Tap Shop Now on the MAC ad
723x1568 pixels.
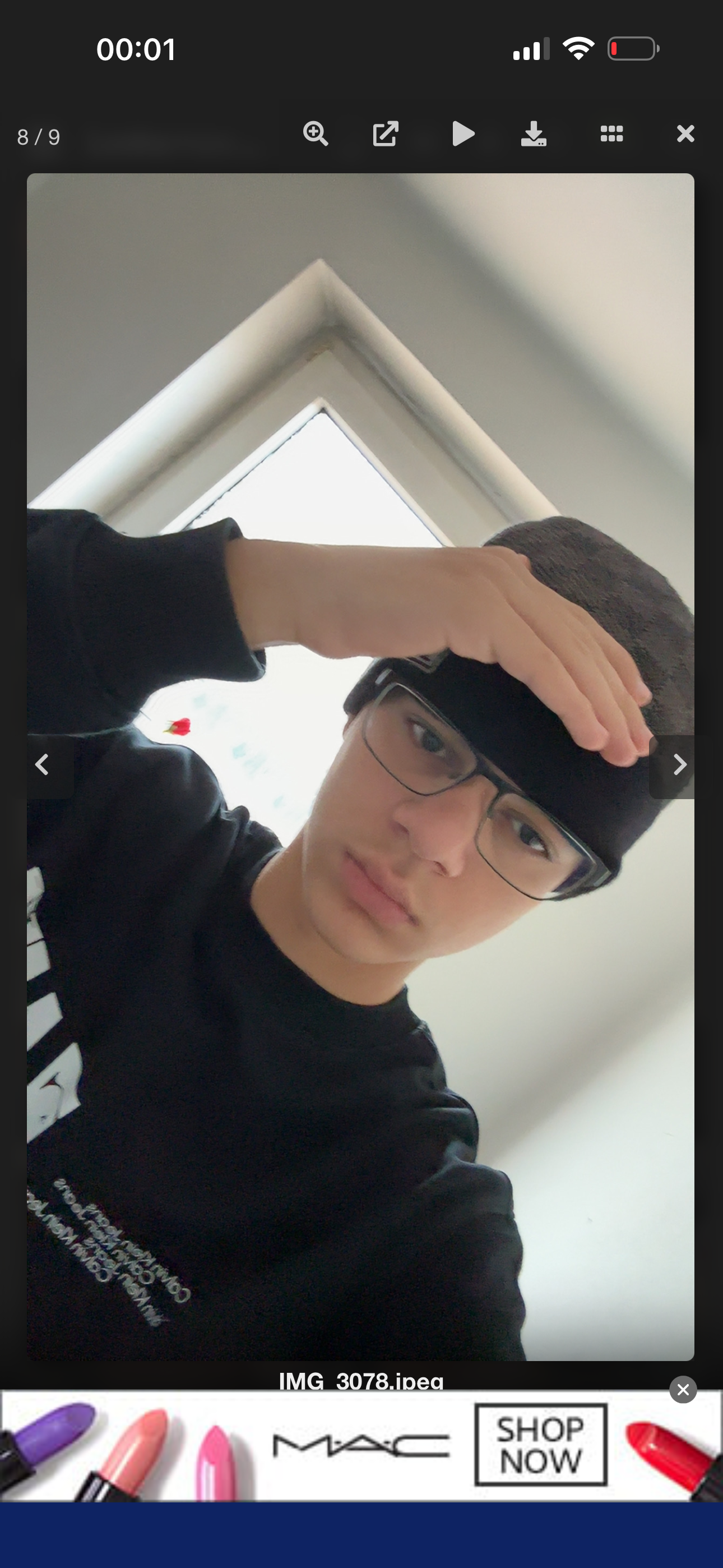tap(540, 1445)
